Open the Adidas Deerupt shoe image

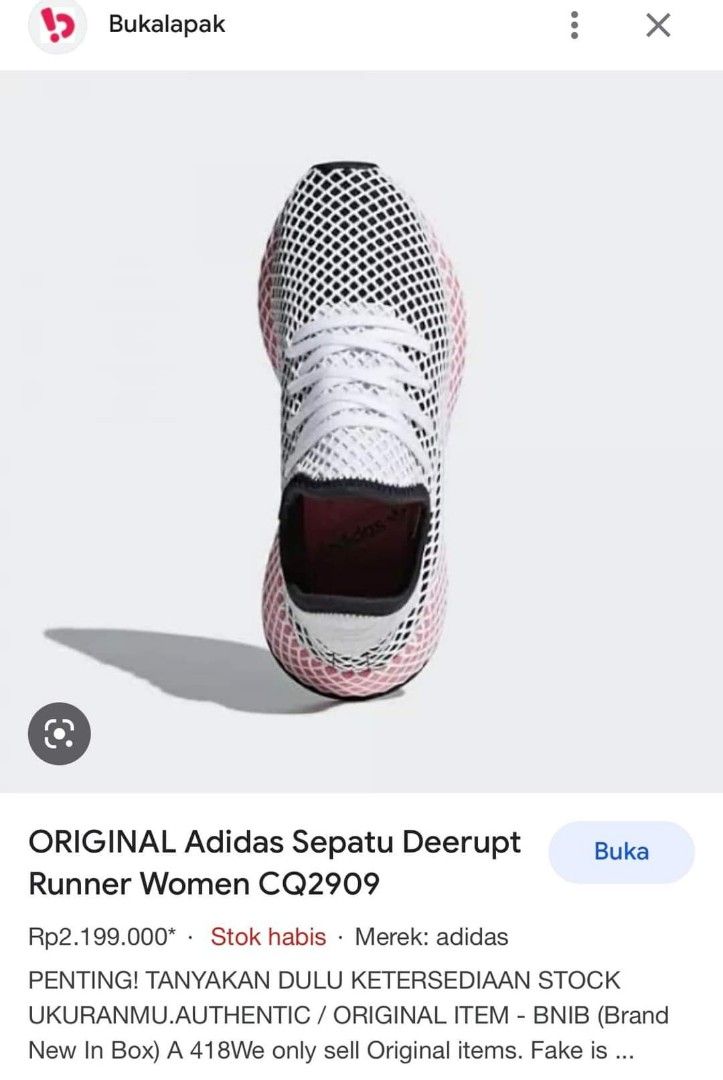point(361,430)
